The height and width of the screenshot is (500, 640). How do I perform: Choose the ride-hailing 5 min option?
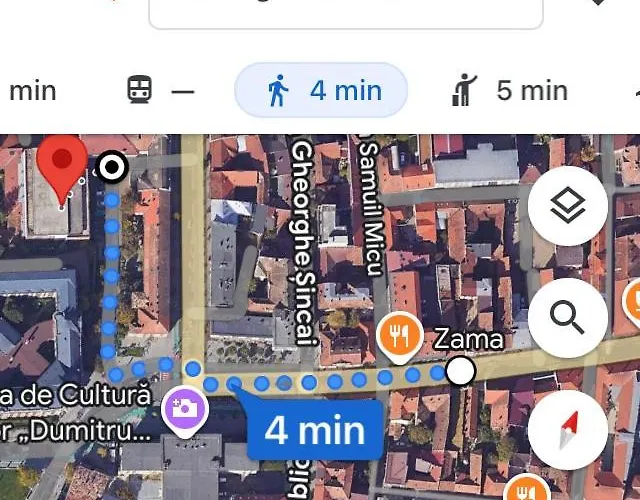[x=510, y=91]
